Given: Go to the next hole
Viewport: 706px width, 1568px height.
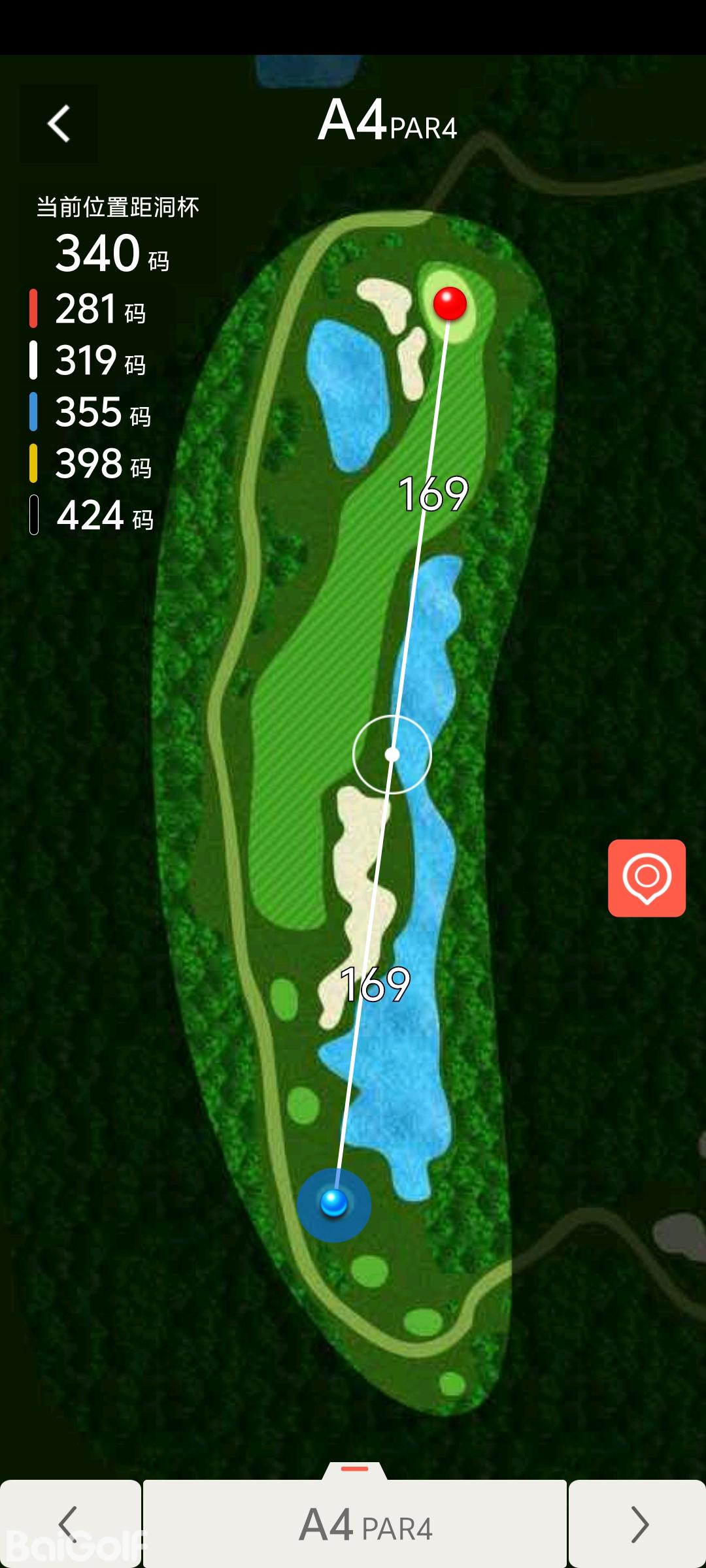Looking at the screenshot, I should click(637, 1524).
